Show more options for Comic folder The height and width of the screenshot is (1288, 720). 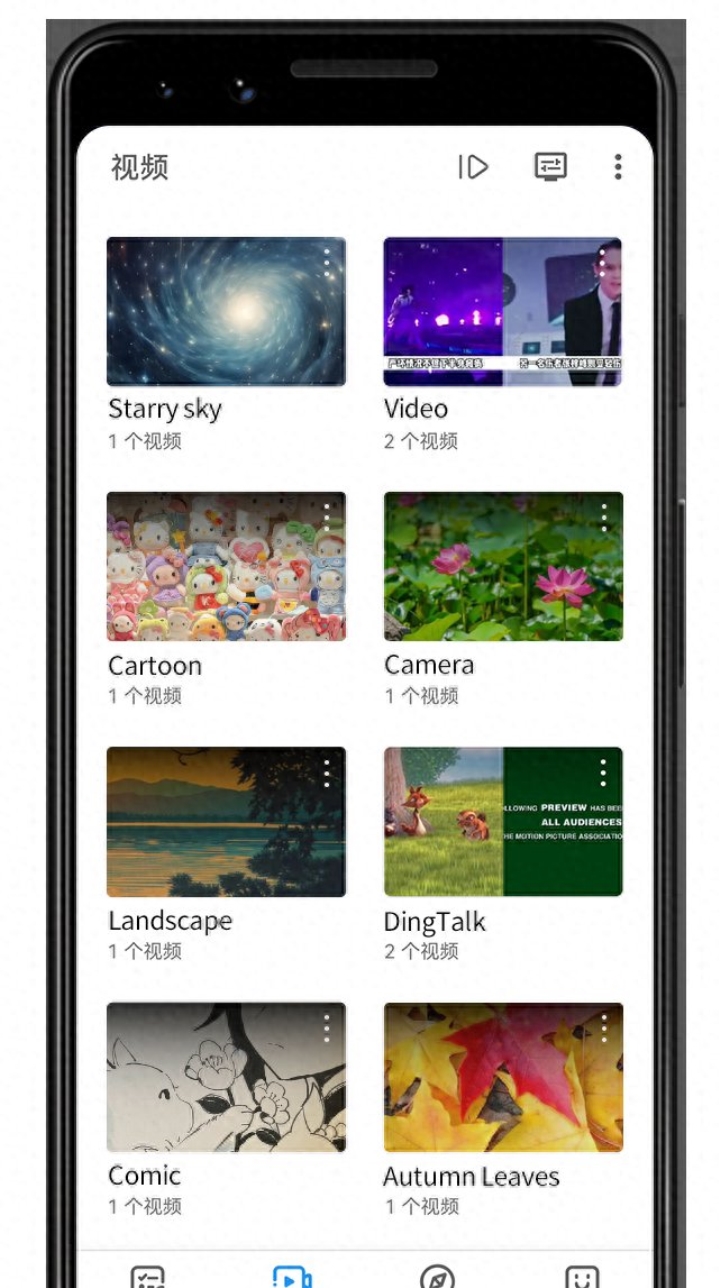click(327, 1028)
